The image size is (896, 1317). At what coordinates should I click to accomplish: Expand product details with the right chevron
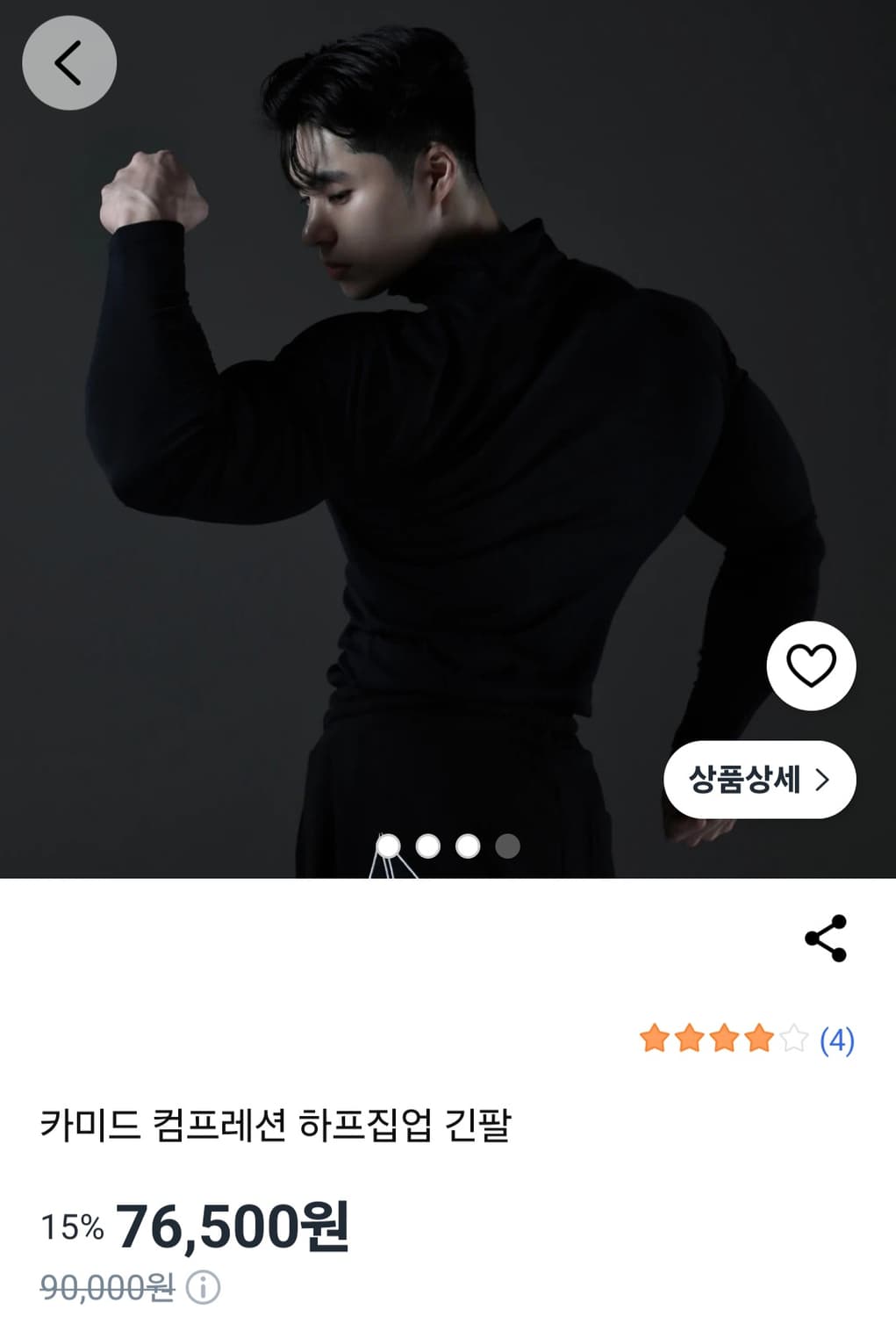coord(823,780)
